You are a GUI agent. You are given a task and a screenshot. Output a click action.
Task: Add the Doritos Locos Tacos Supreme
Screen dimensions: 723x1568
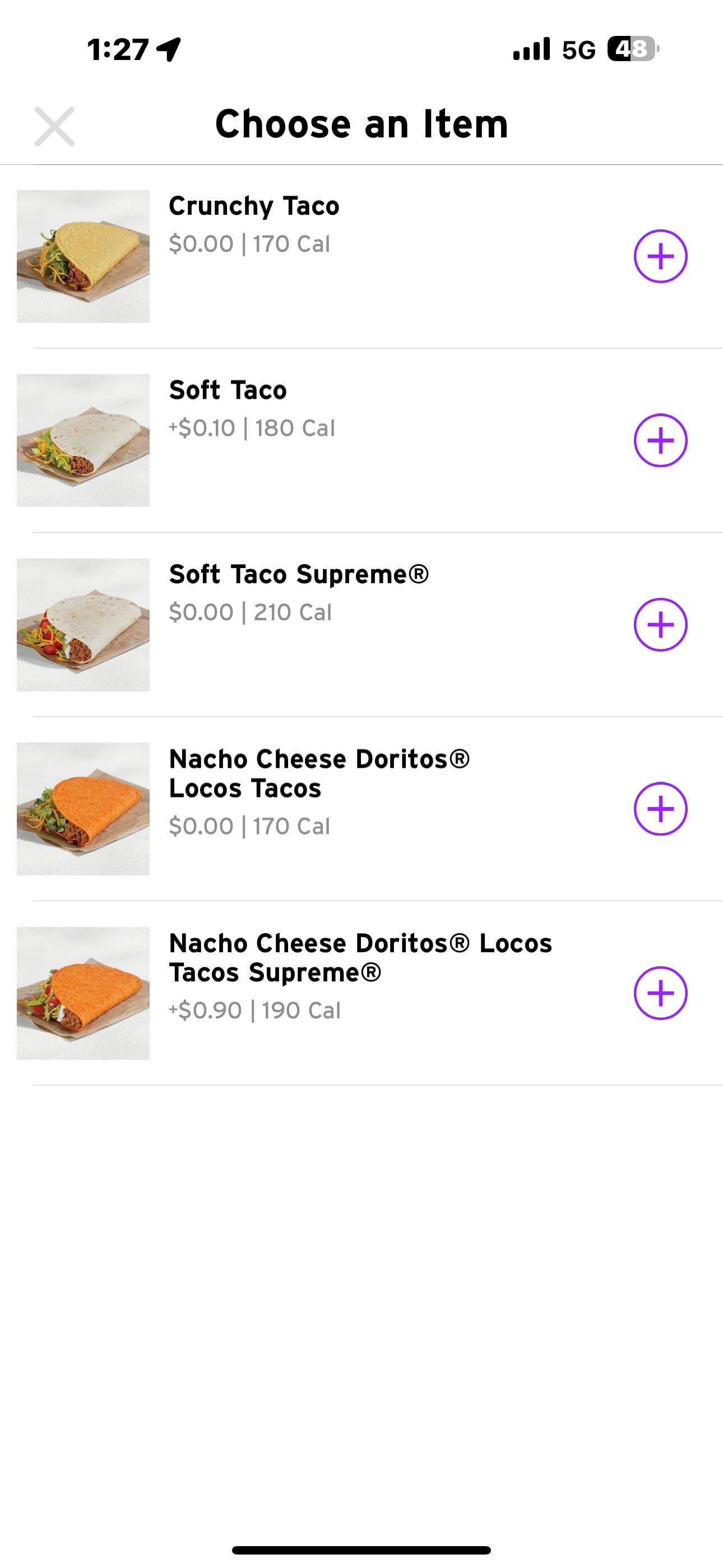coord(660,993)
